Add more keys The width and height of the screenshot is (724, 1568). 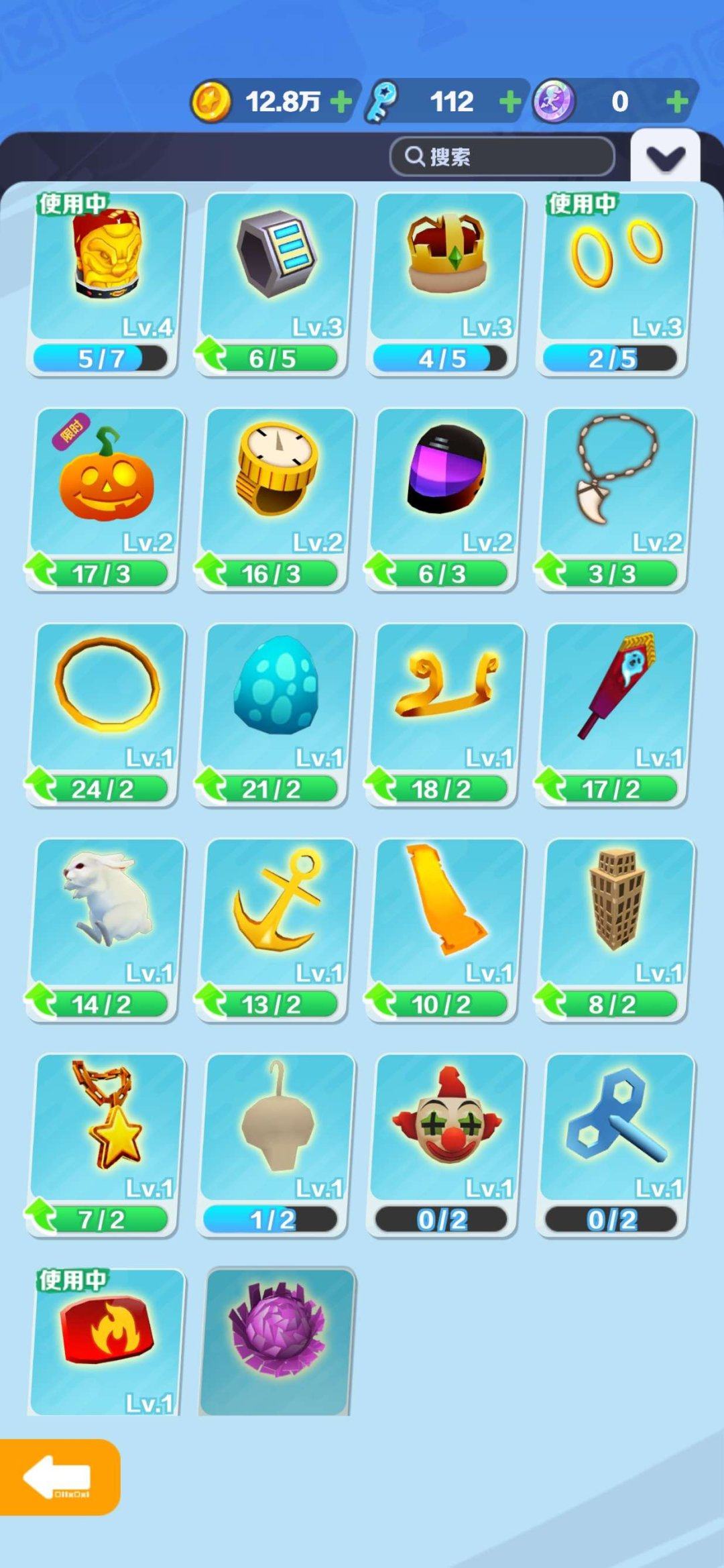point(510,102)
